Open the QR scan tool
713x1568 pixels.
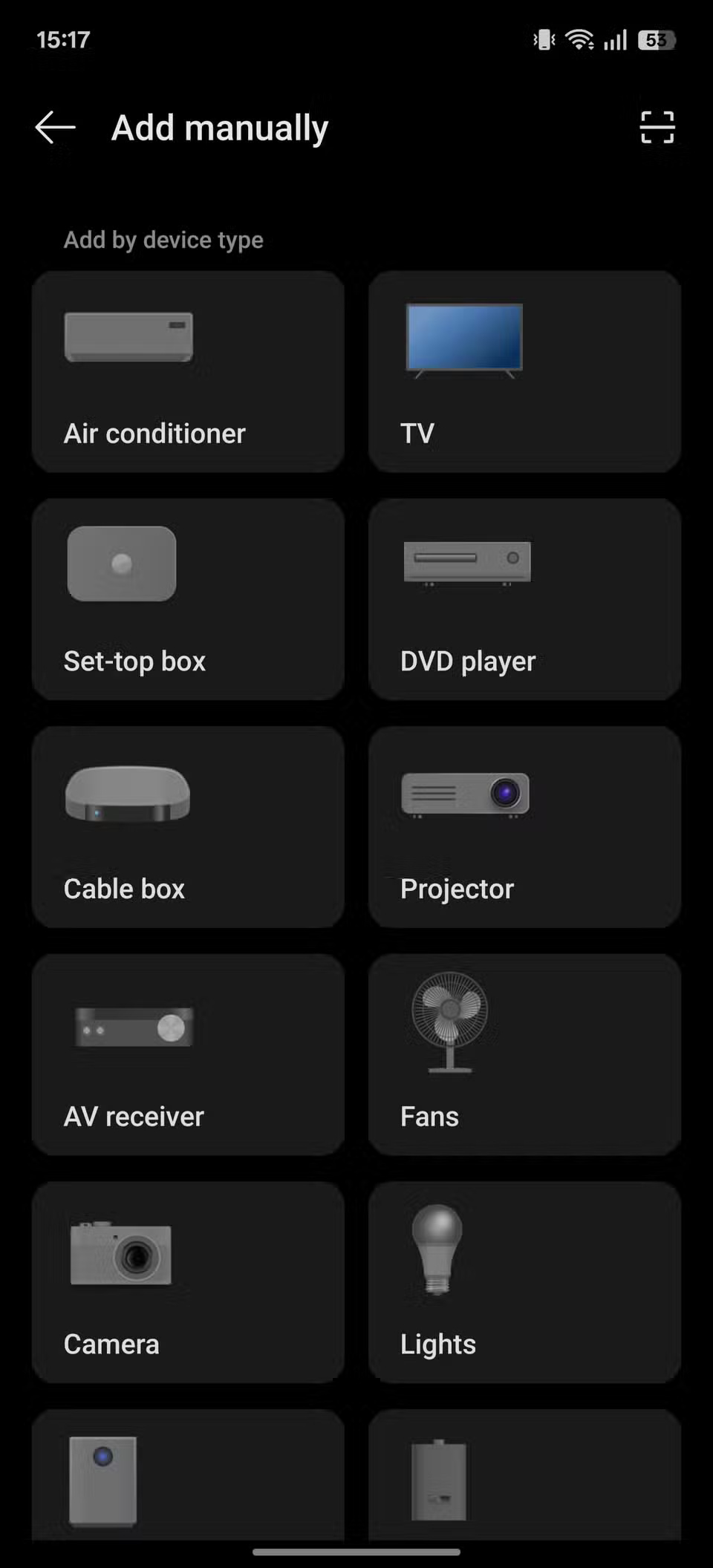(x=657, y=127)
